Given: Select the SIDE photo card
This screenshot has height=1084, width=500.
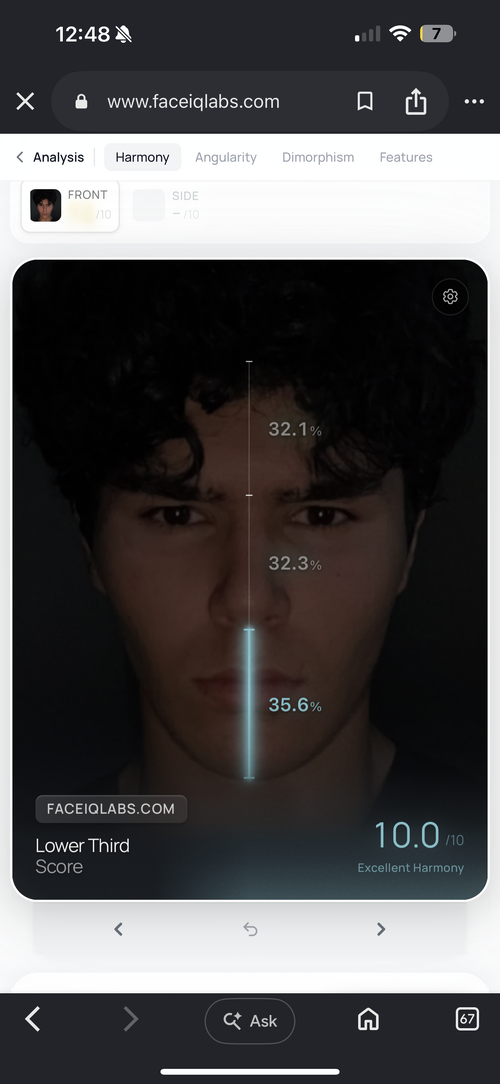Looking at the screenshot, I should click(x=167, y=205).
